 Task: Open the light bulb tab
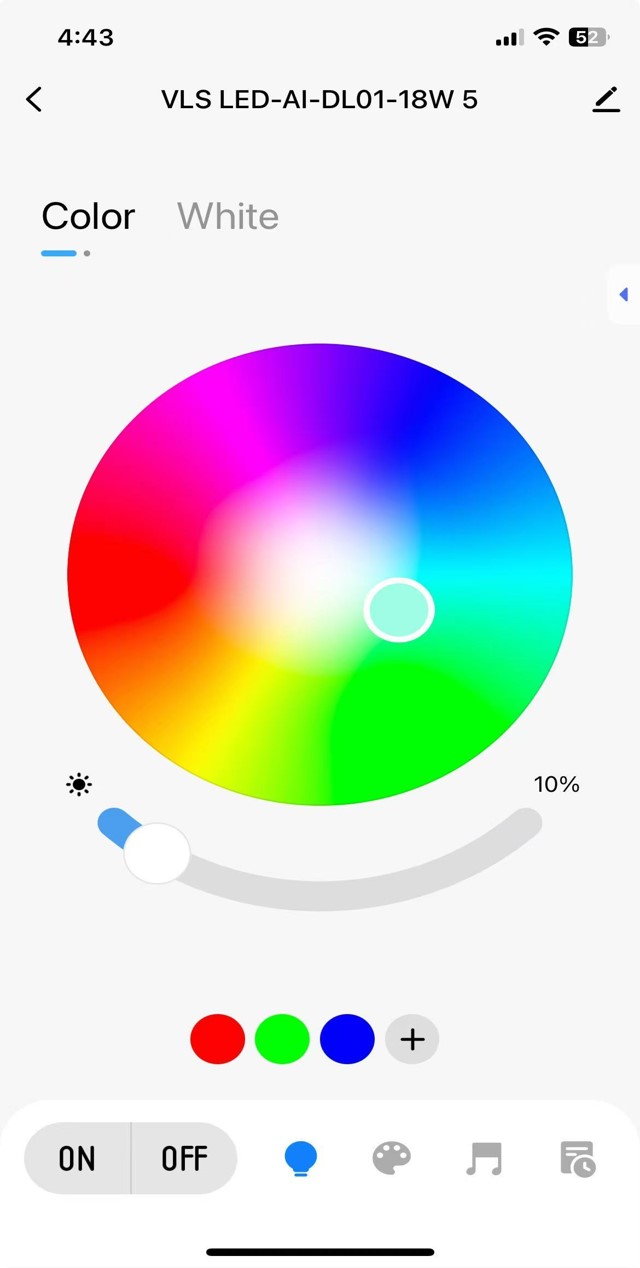point(301,1158)
